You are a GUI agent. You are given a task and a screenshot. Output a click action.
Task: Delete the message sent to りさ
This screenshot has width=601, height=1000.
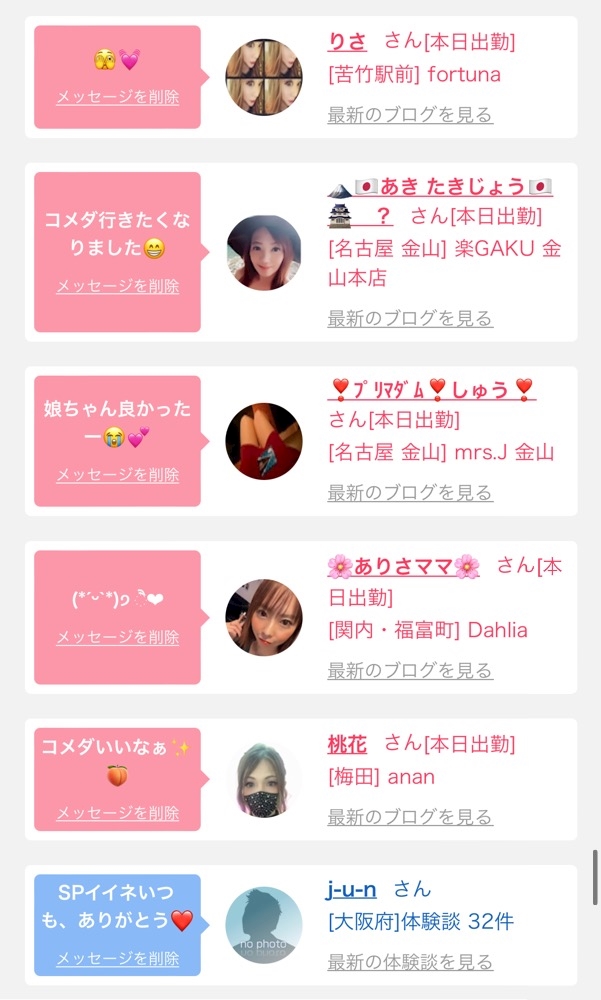point(118,98)
